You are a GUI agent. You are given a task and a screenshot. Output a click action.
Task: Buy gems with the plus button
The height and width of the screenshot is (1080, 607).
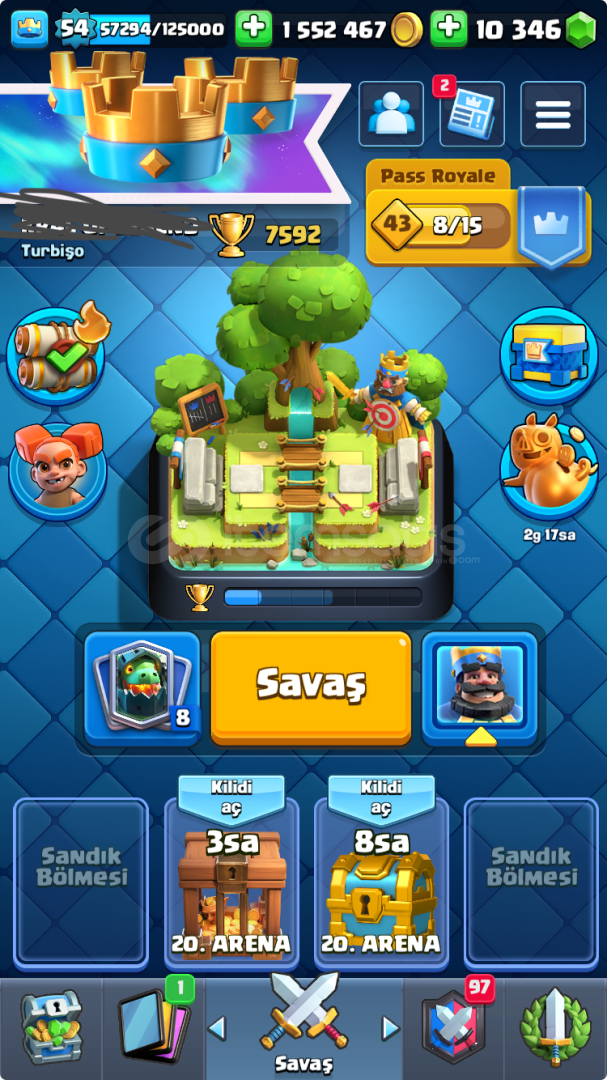tap(448, 29)
